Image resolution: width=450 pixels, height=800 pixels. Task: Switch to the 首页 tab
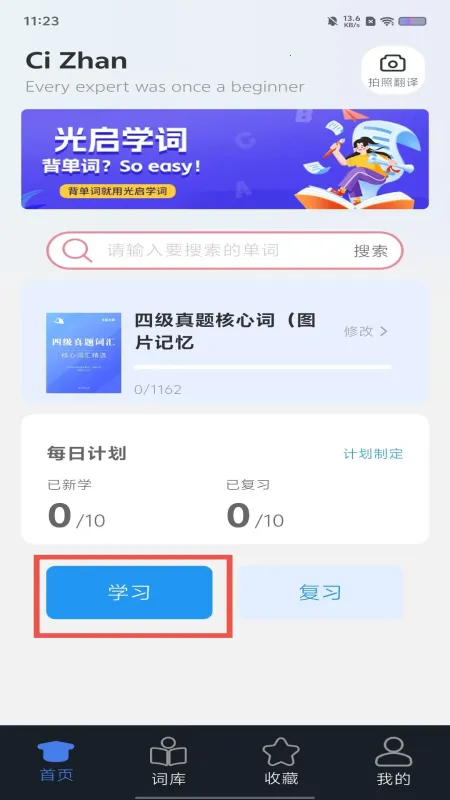(56, 762)
